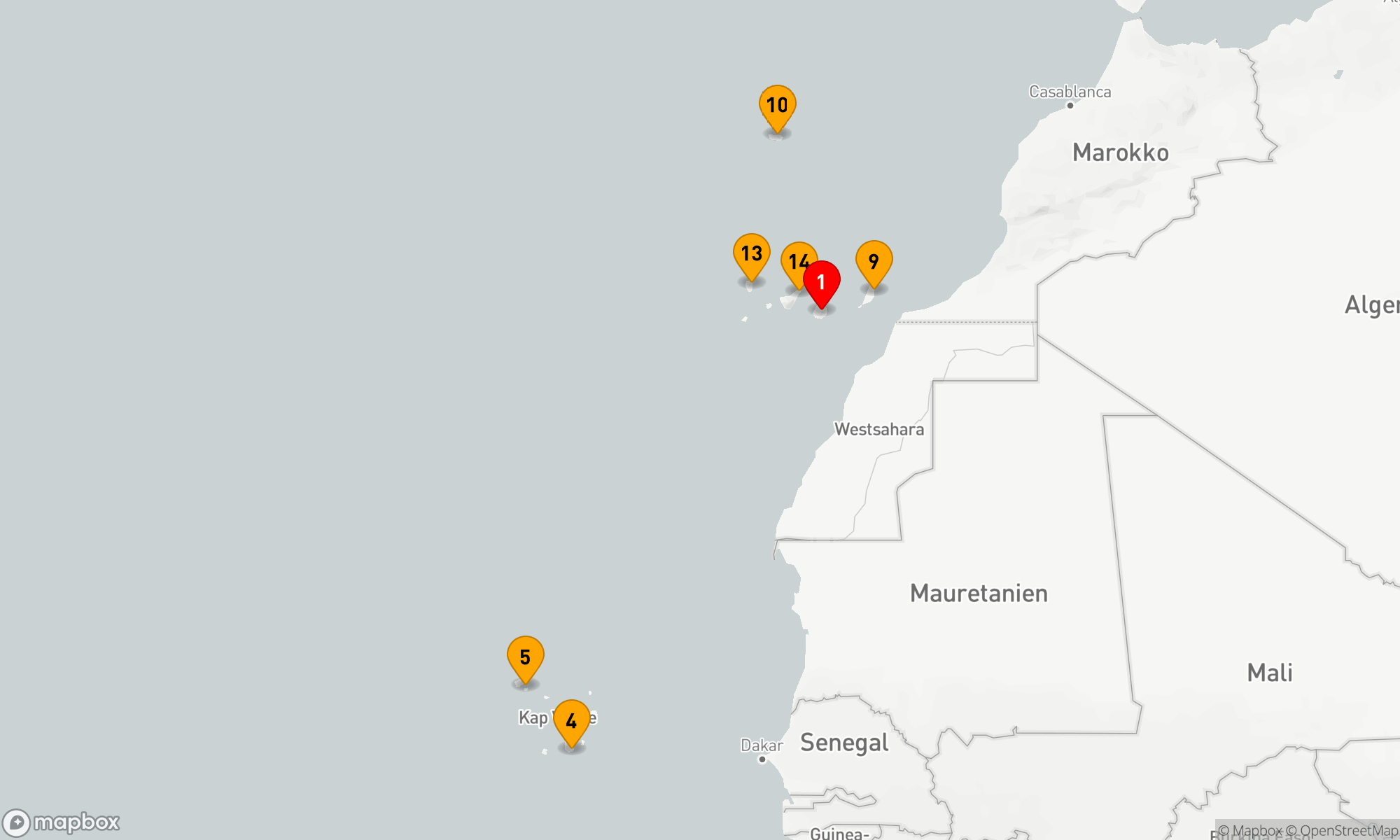The height and width of the screenshot is (840, 1400).
Task: Select the red map marker numbered 1
Action: [821, 282]
